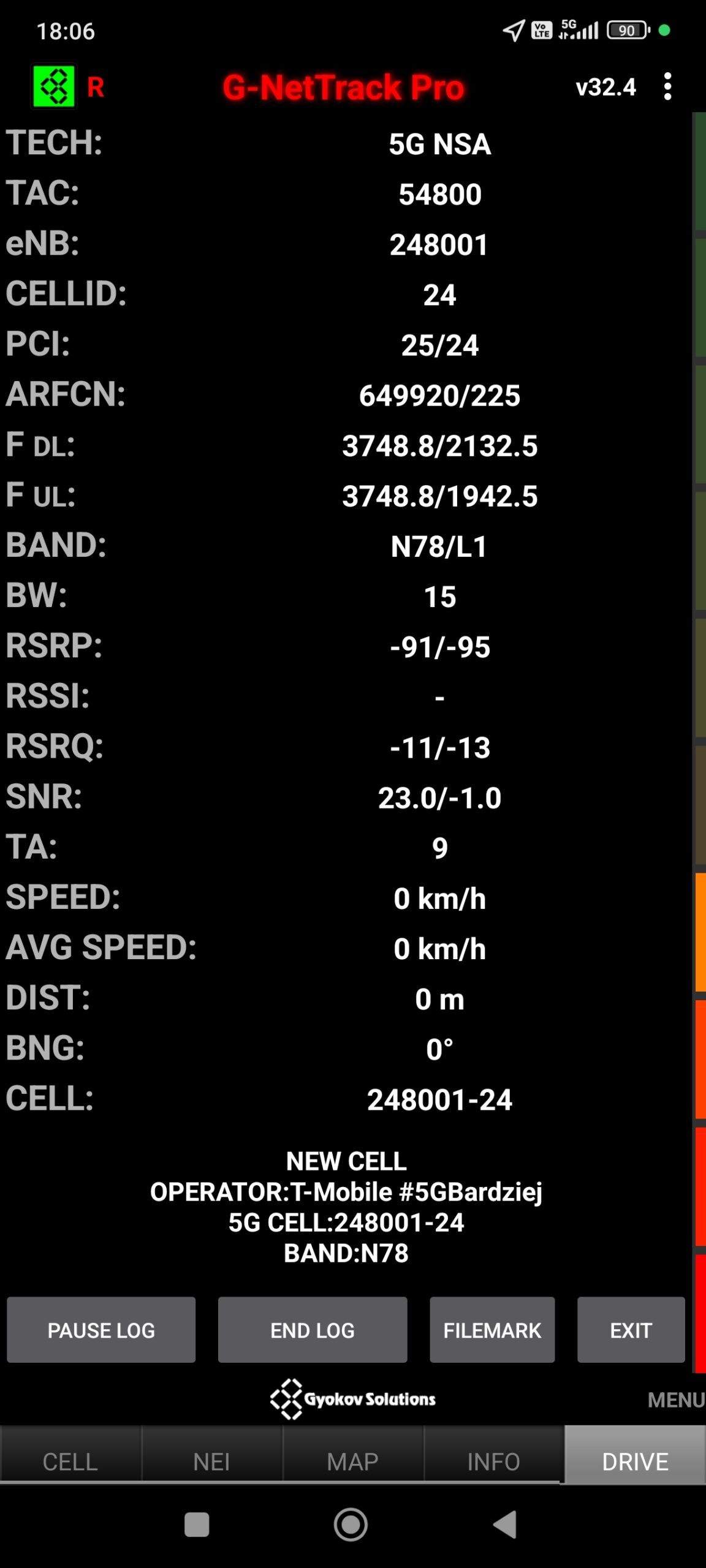Switch to the INFO tab
This screenshot has height=1568, width=706.
click(x=493, y=1461)
